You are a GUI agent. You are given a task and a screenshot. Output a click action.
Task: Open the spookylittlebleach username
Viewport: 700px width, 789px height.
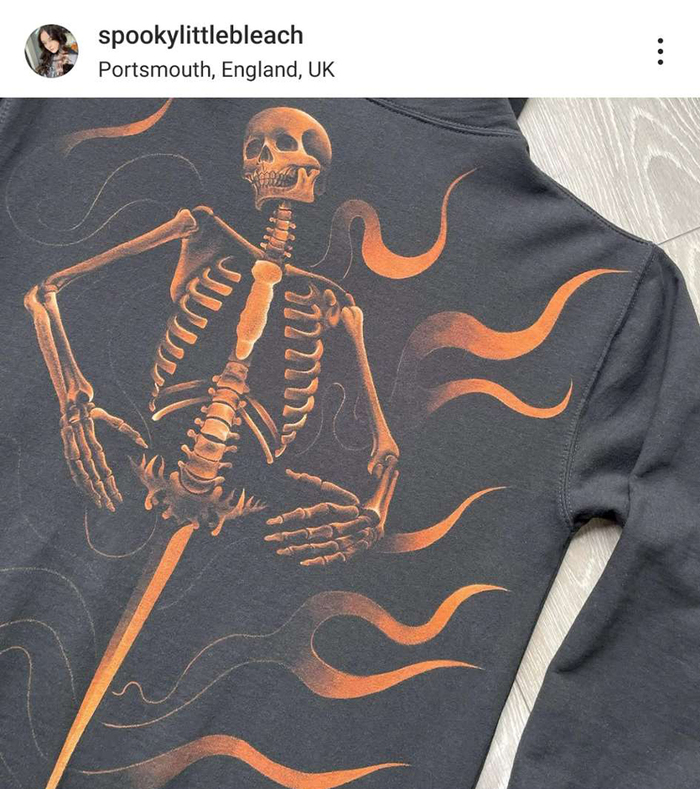pyautogui.click(x=200, y=36)
